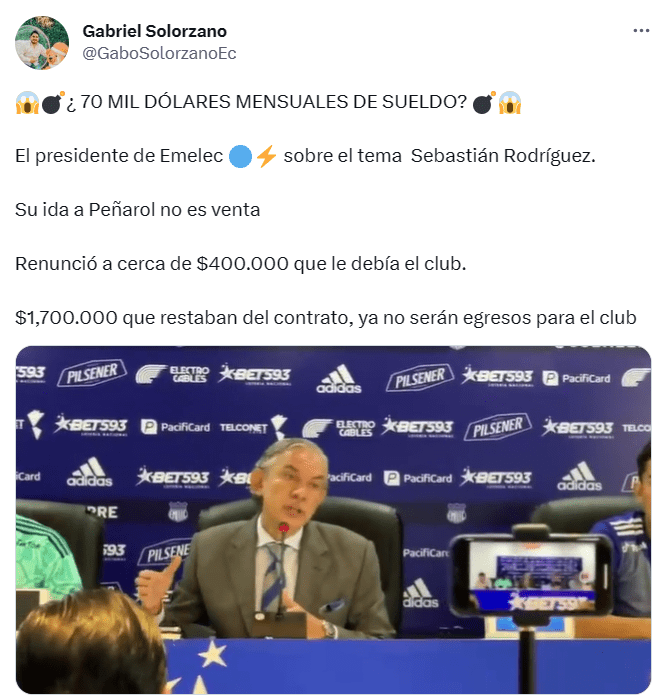Viewport: 661px width, 699px height.
Task: Open the tweet's three-dot overflow menu
Action: (x=641, y=31)
